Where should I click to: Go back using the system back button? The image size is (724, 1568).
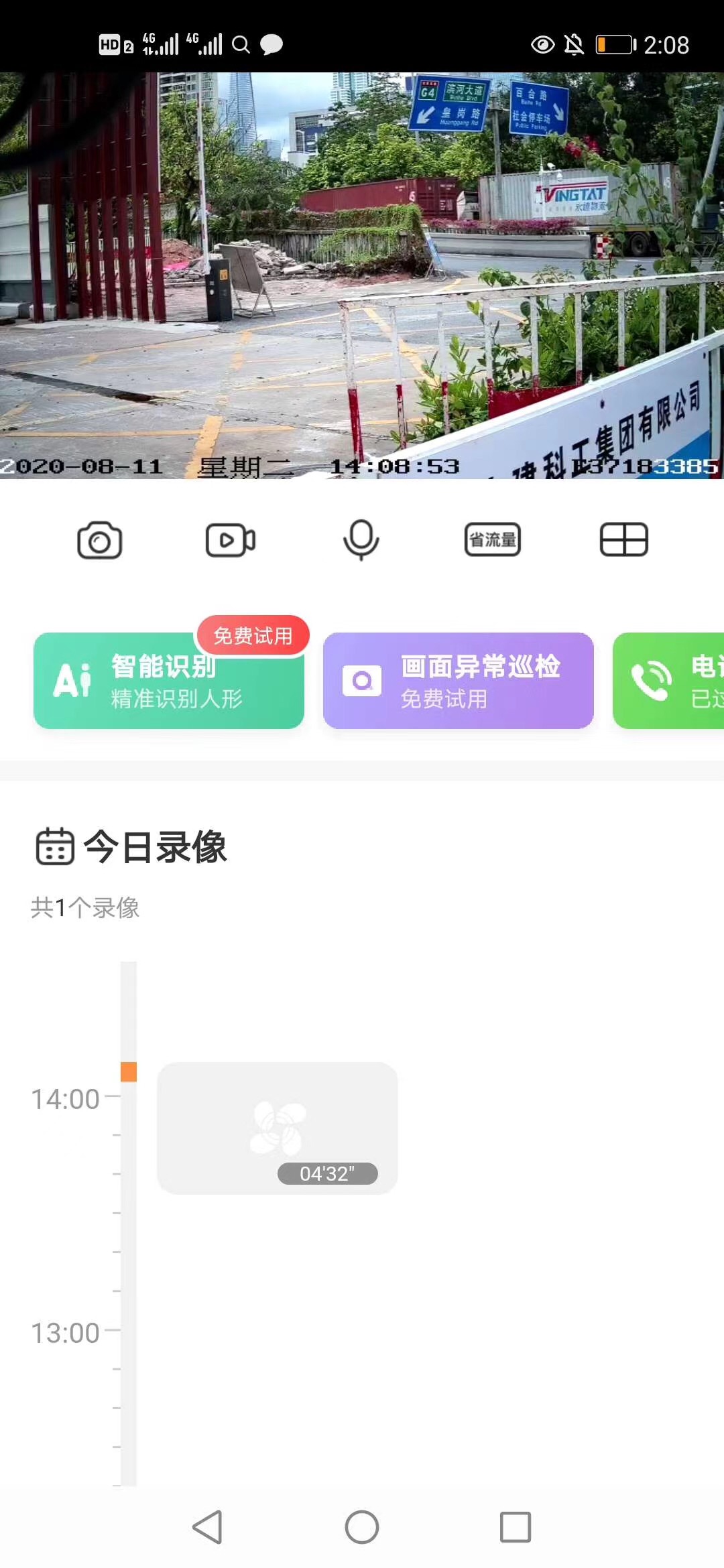[207, 1527]
